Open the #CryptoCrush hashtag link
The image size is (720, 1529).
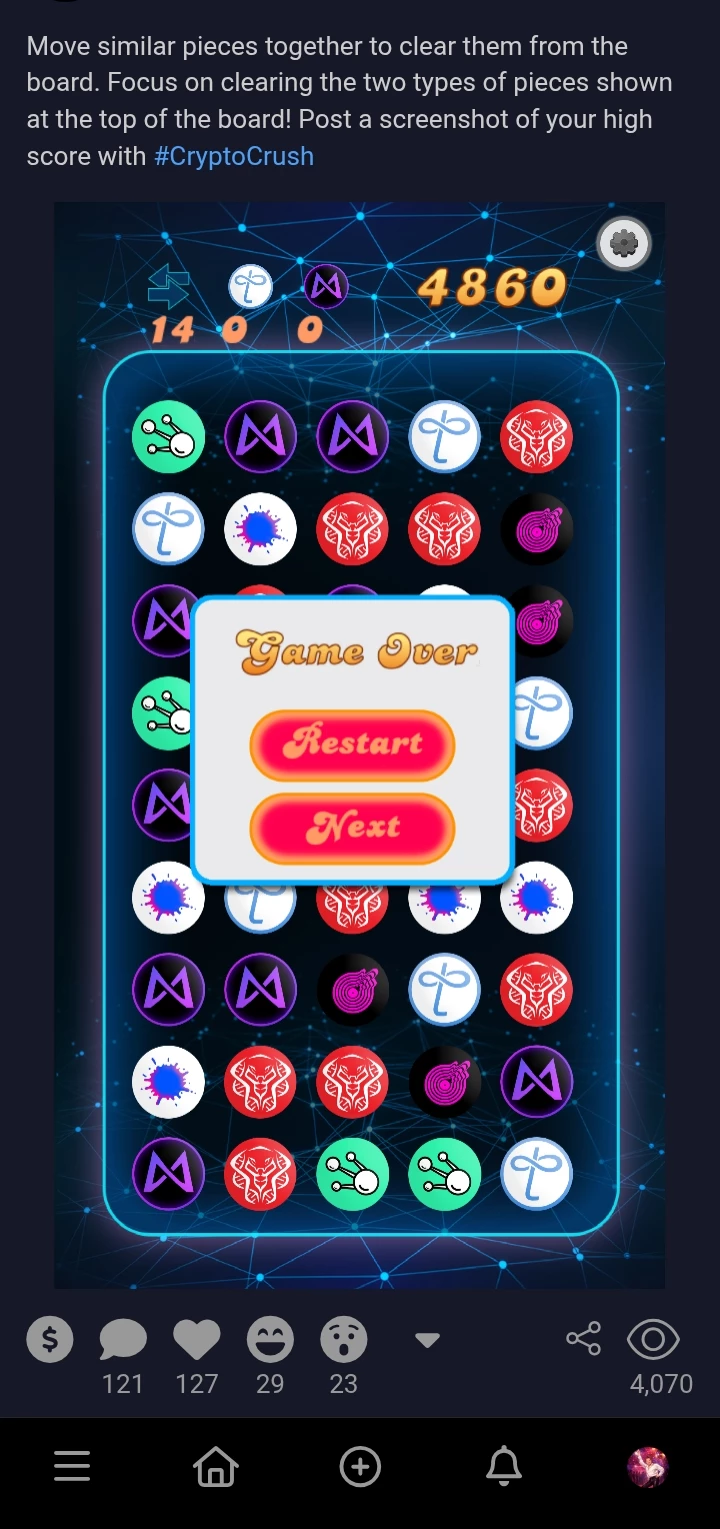coord(234,157)
